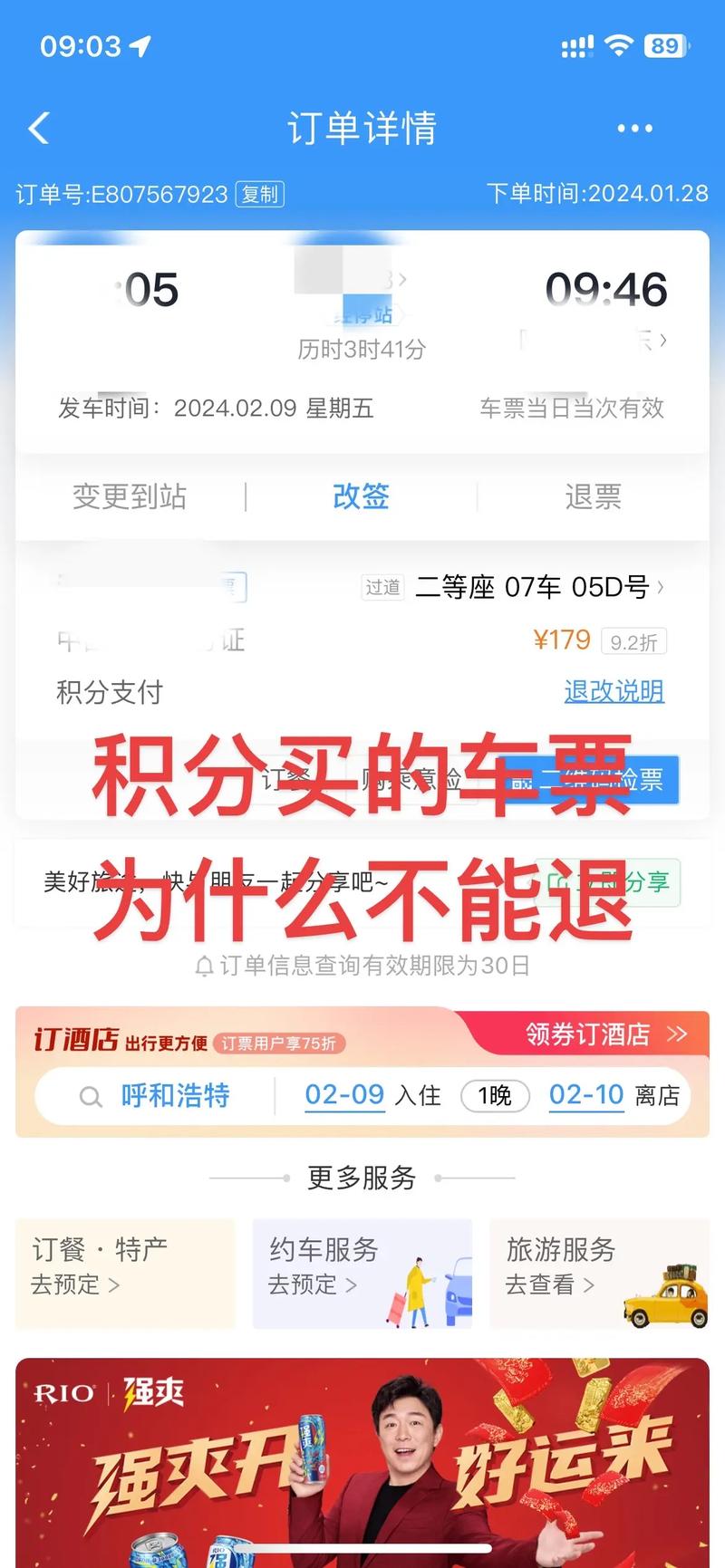Switch to the 退票 tab
Viewport: 725px width, 1568px height.
click(593, 496)
